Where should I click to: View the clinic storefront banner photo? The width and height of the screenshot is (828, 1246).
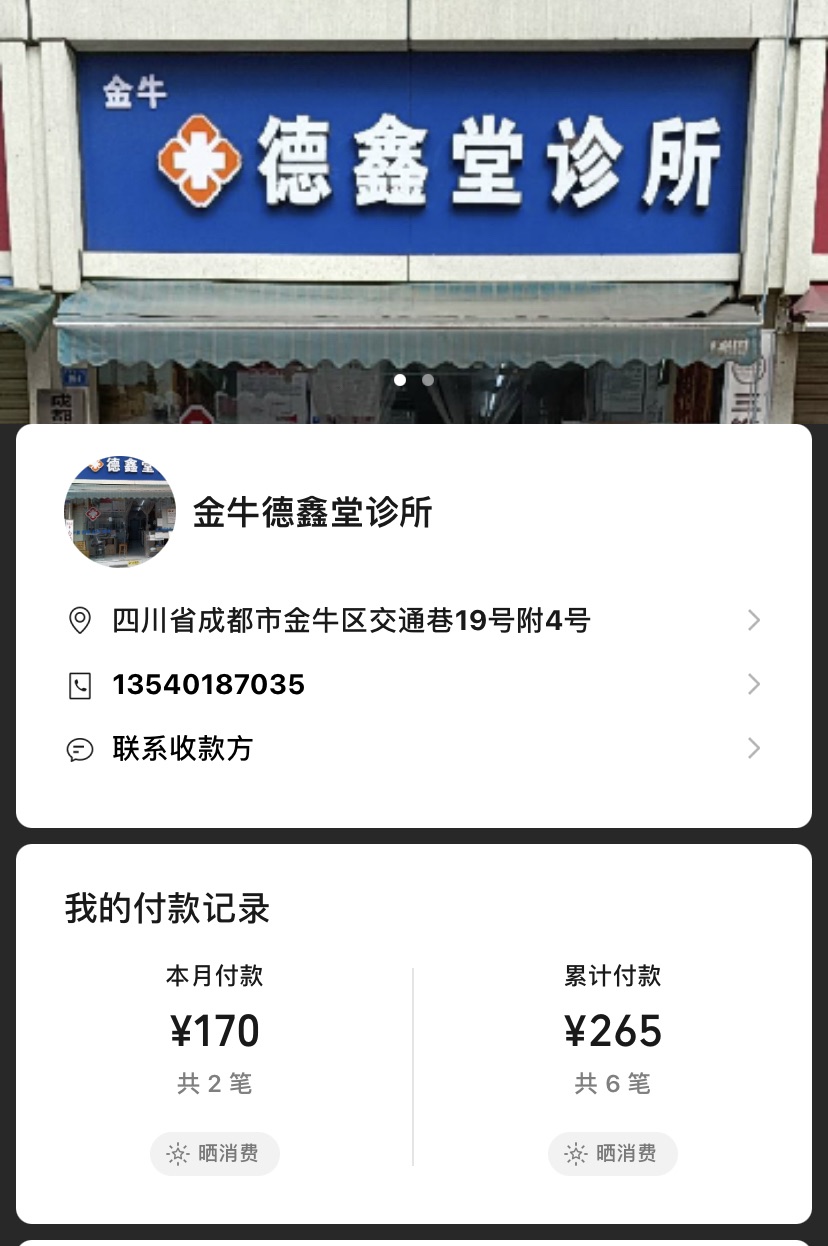pos(414,200)
